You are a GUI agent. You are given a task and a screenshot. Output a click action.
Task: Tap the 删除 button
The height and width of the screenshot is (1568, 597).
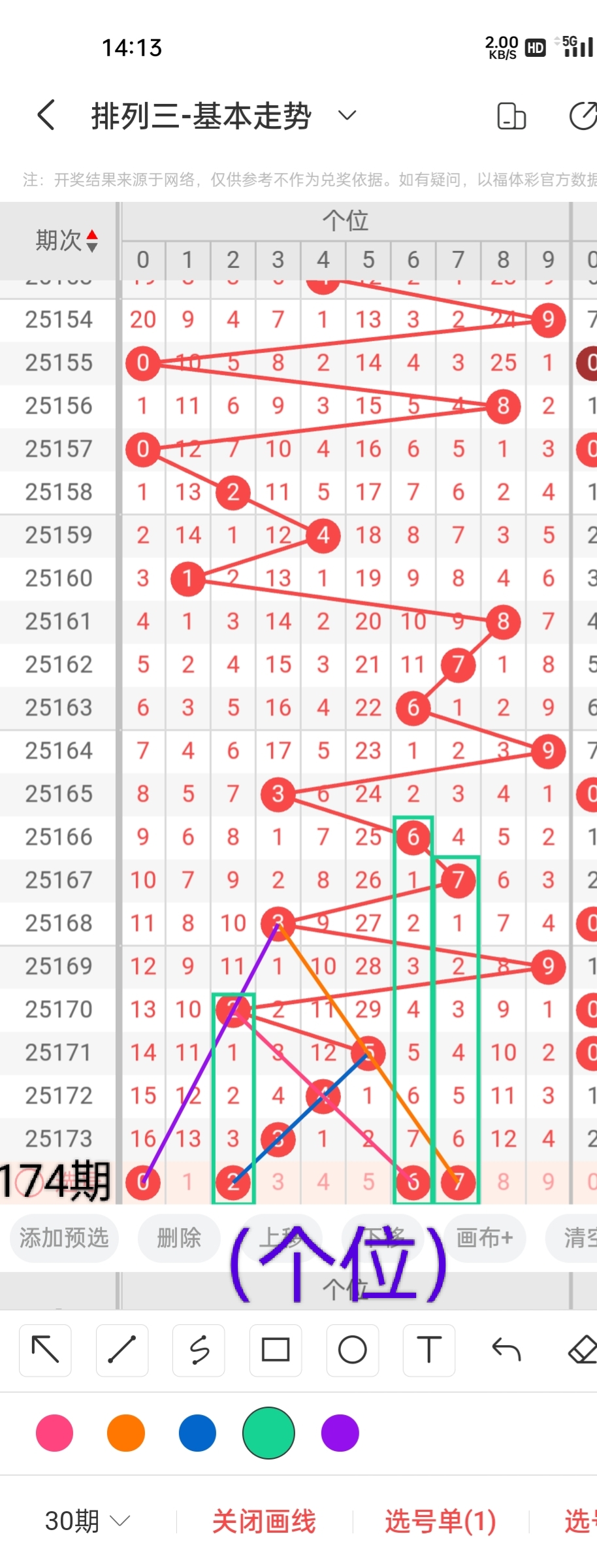tap(178, 1237)
